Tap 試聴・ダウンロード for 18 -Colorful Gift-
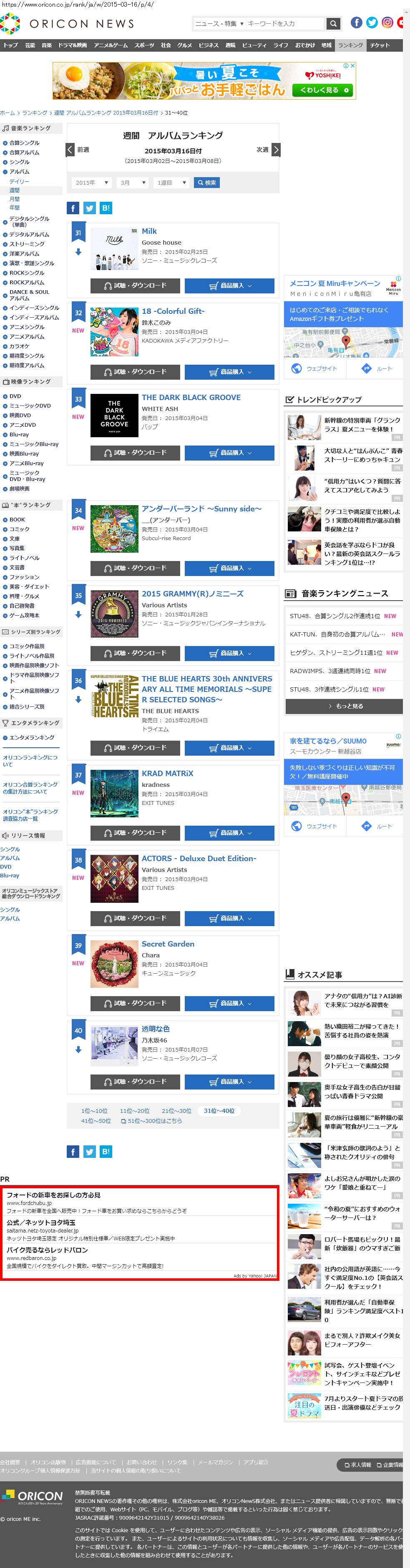 pyautogui.click(x=135, y=372)
